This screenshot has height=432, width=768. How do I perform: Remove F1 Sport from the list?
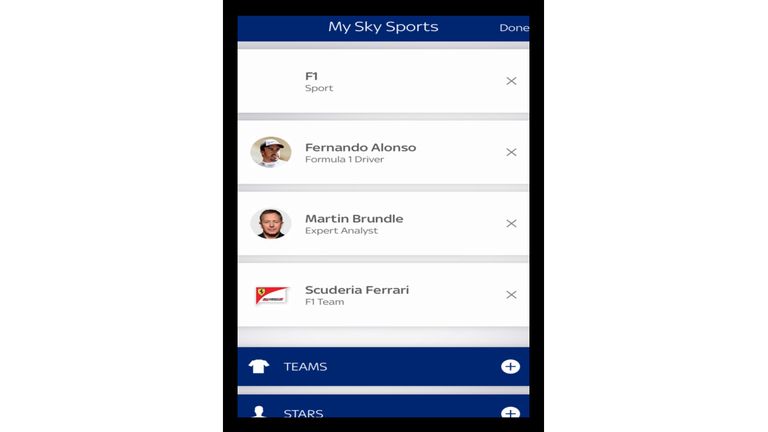(x=511, y=81)
